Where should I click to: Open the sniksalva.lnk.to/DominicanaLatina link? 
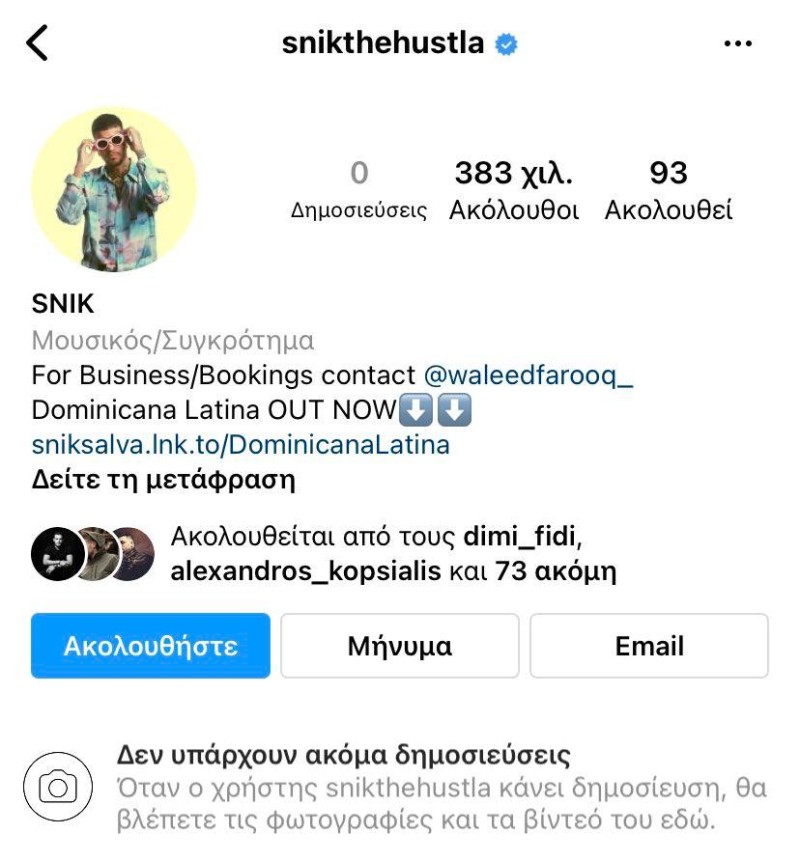(x=241, y=444)
